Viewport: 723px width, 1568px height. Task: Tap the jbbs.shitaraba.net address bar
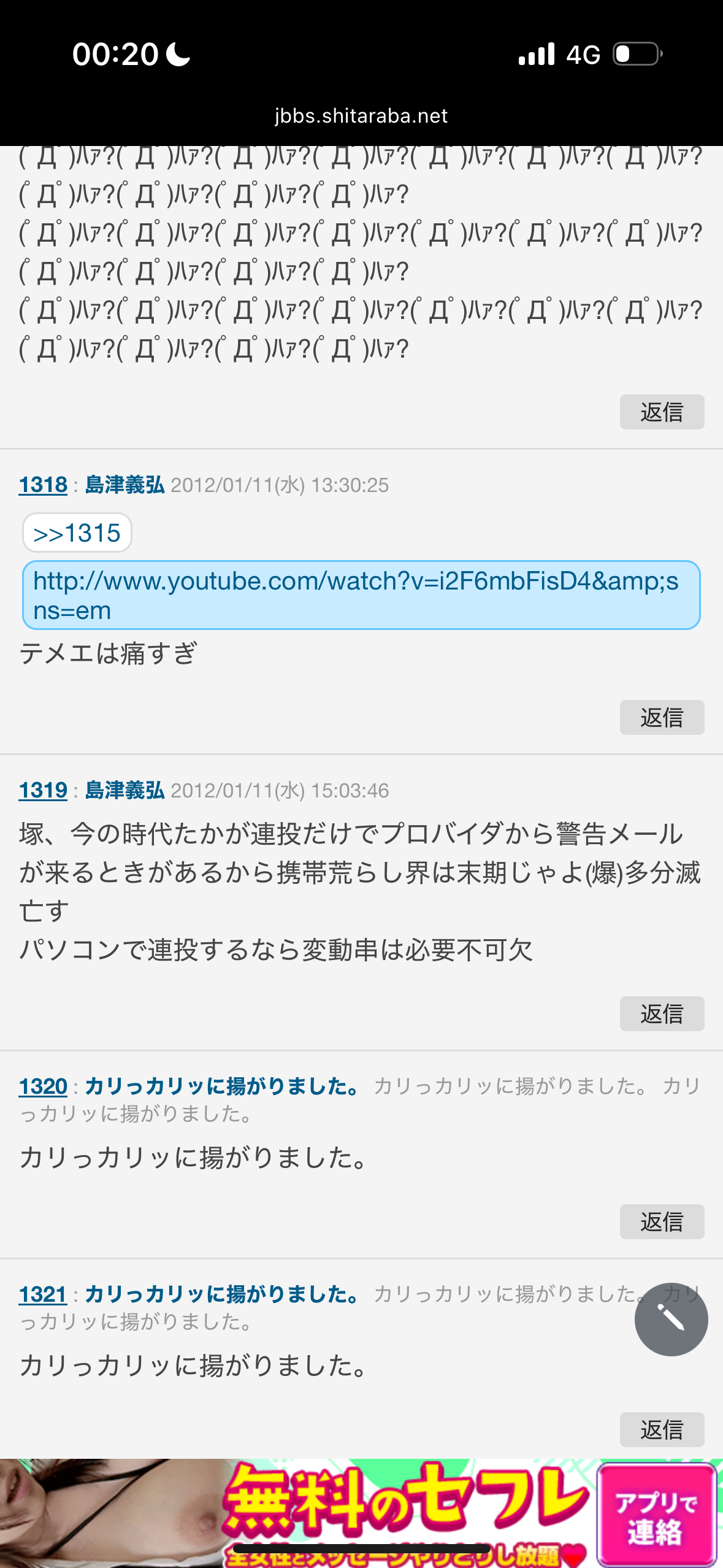[361, 115]
